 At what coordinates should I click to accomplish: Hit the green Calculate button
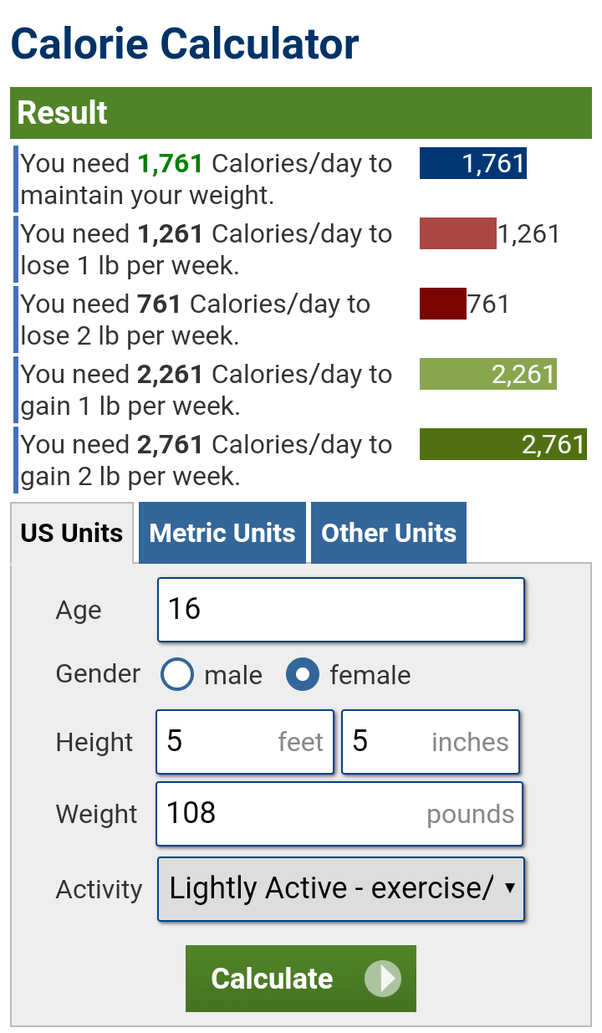(x=301, y=978)
